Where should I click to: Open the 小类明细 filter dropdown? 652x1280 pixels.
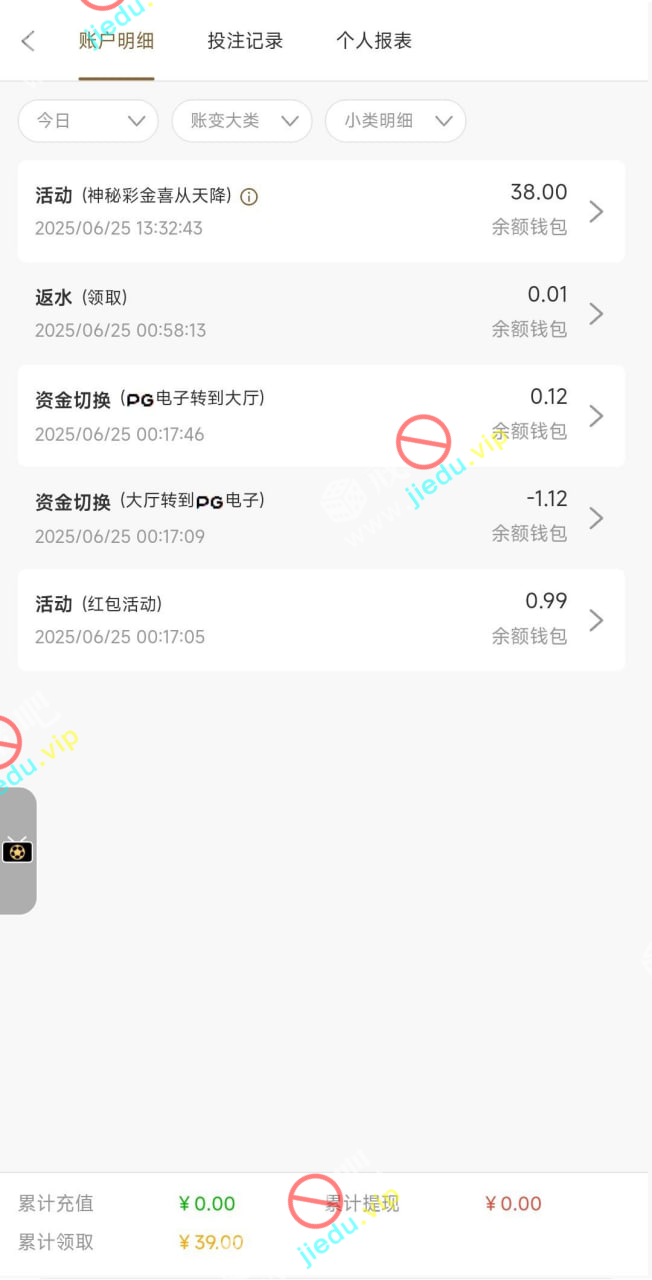point(395,121)
